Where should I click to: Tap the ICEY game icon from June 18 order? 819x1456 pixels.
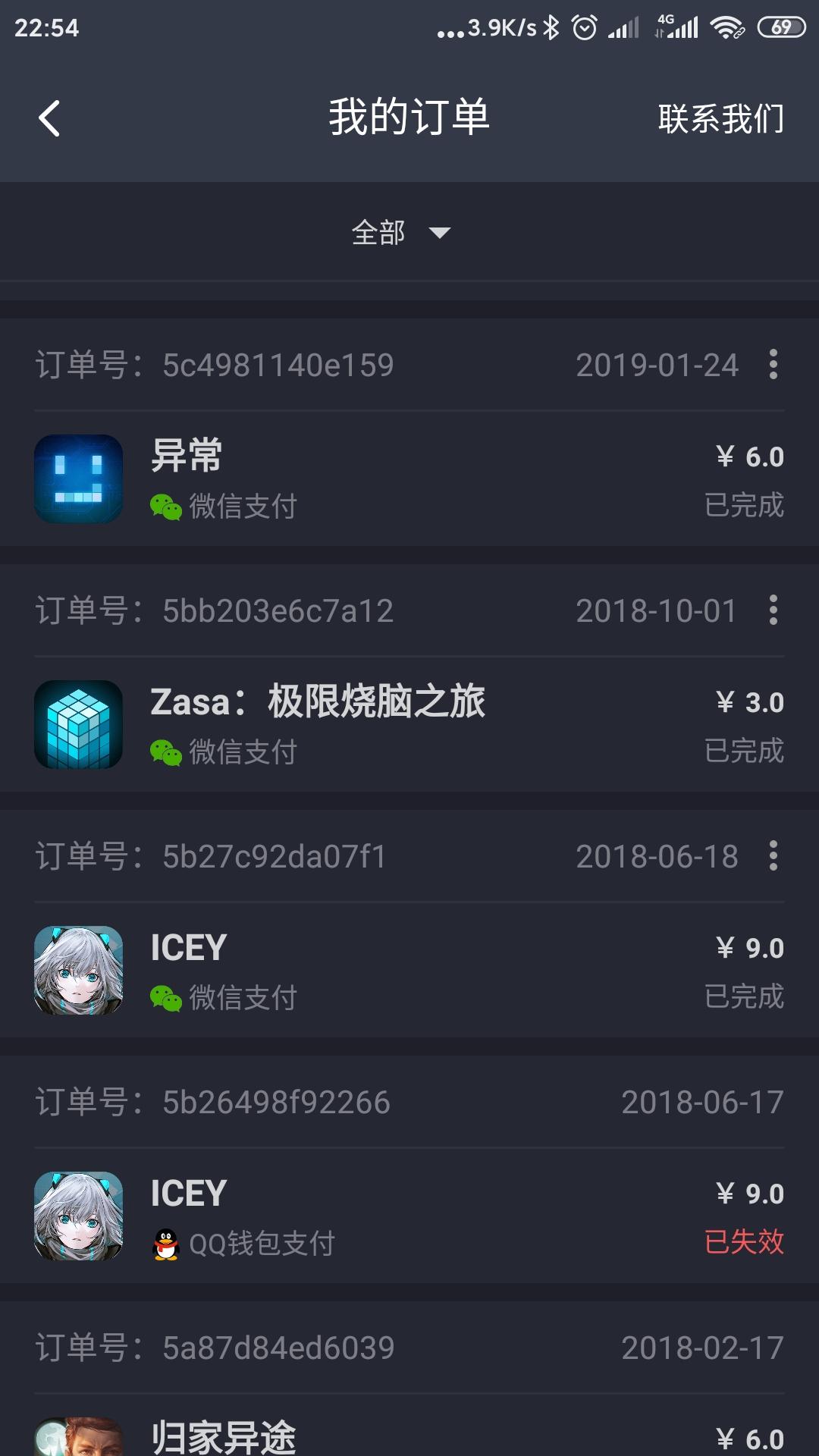tap(78, 969)
